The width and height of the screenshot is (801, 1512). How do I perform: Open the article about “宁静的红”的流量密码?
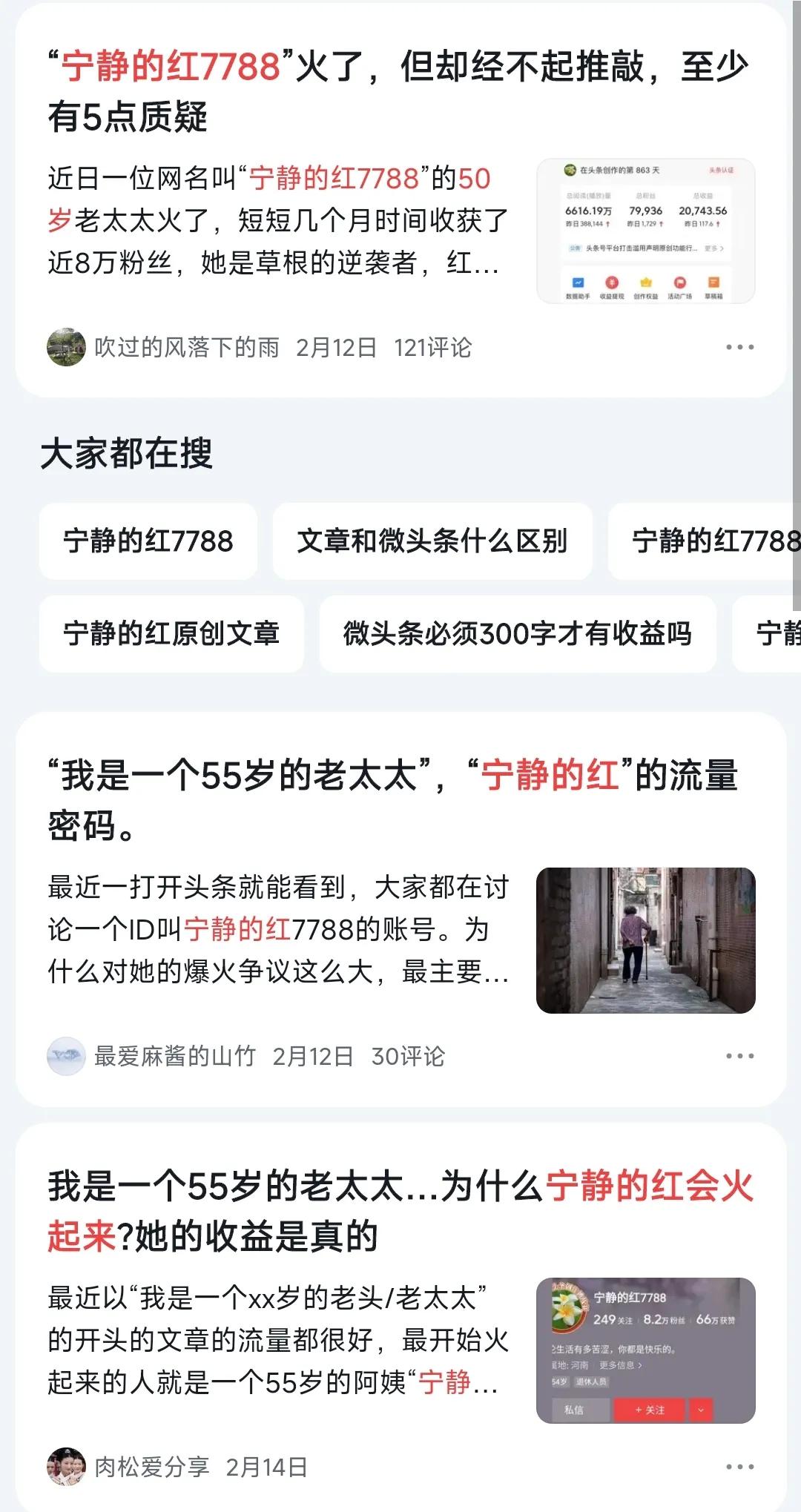click(392, 799)
